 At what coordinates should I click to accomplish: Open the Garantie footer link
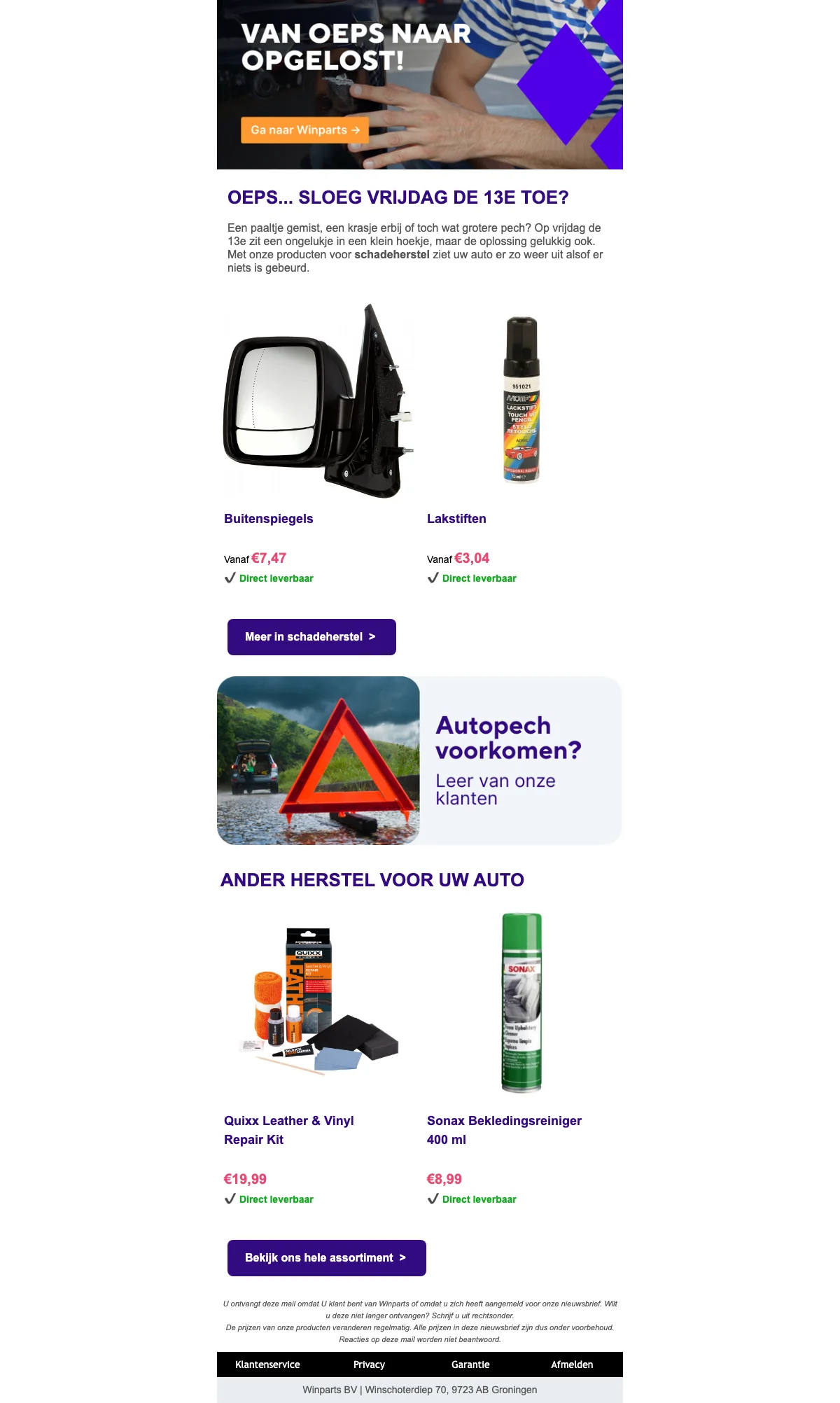coord(470,1364)
